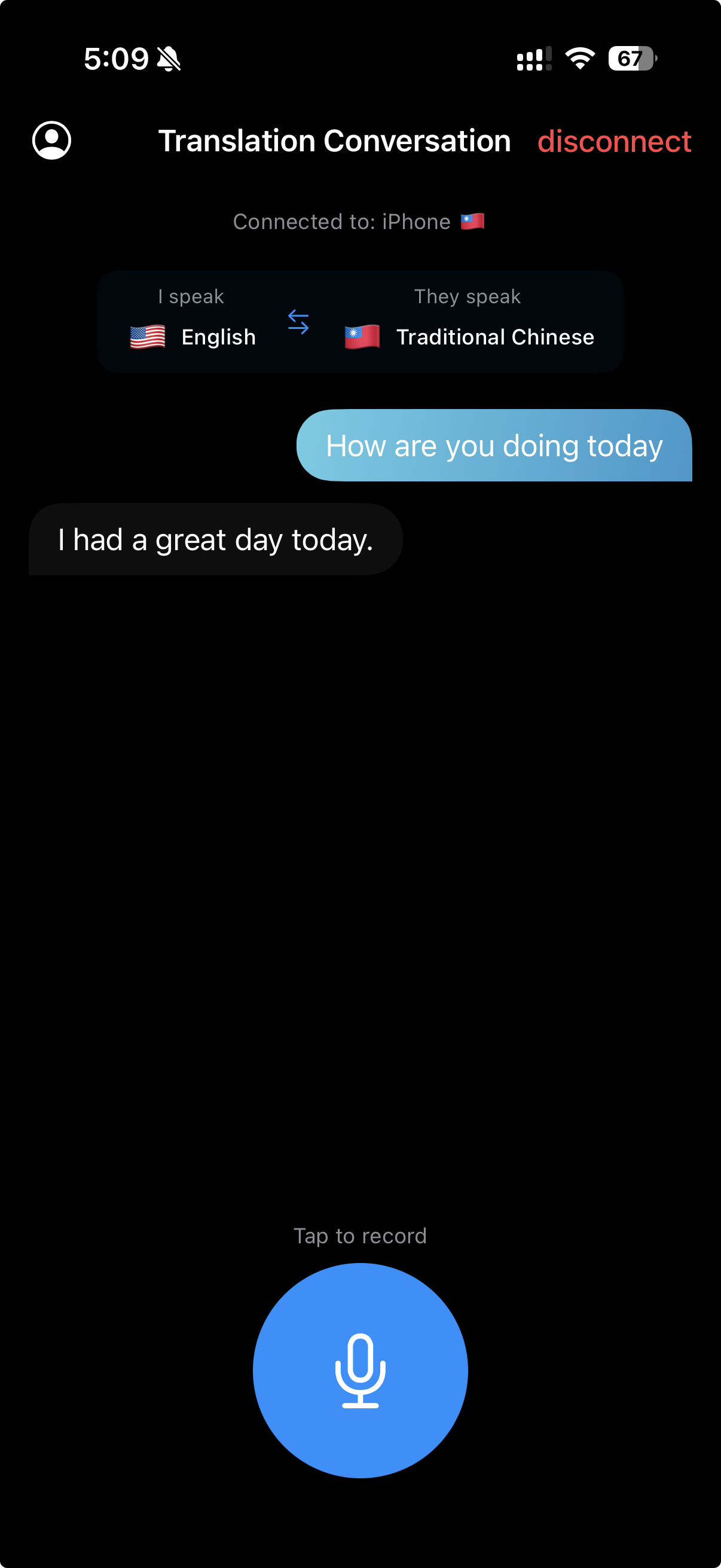This screenshot has width=721, height=1568.
Task: Click the Taiwan flag beside Connected to: iPhone
Action: 473,221
